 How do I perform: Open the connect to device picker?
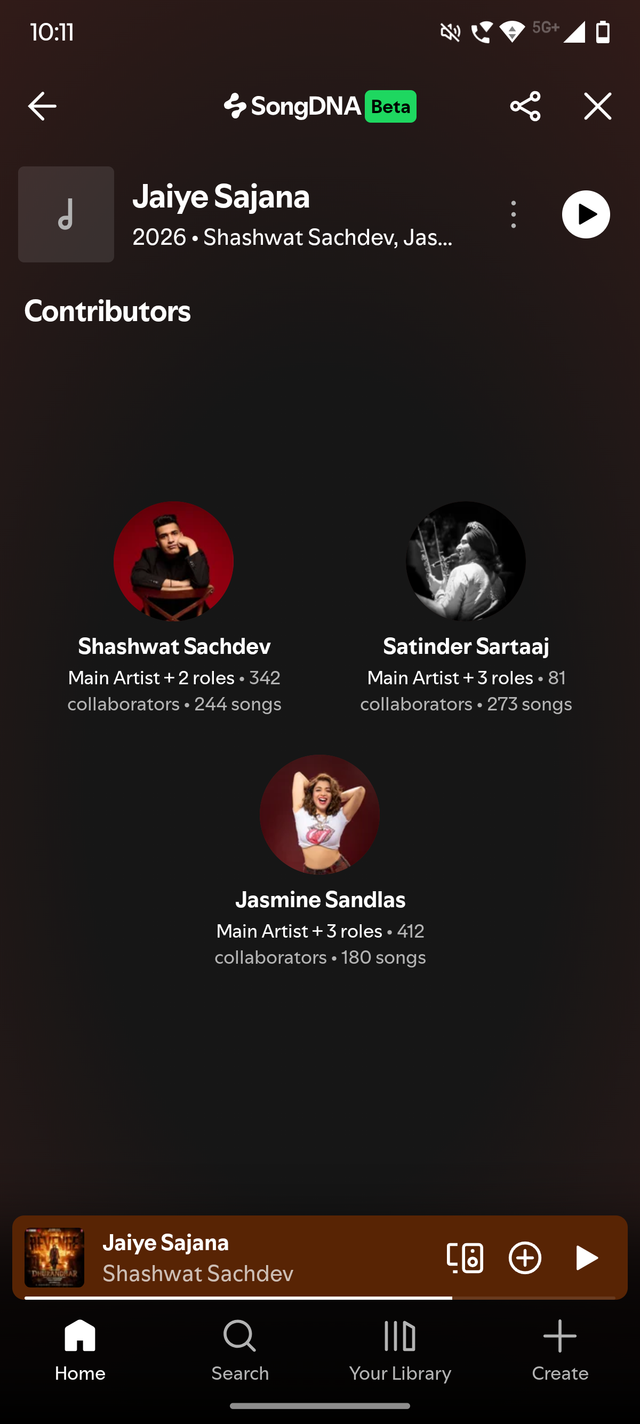[465, 1257]
